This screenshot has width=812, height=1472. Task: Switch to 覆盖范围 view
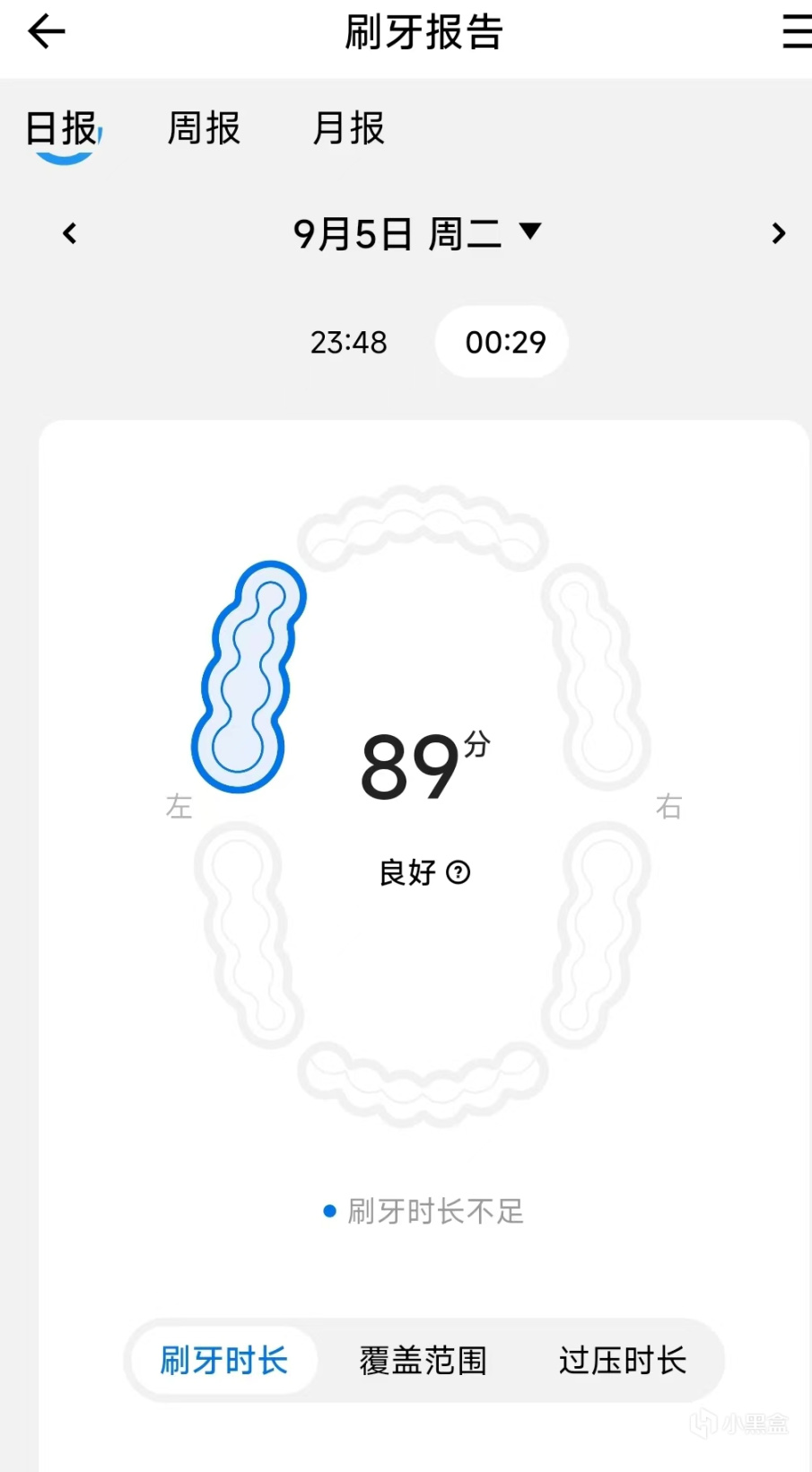pyautogui.click(x=423, y=1361)
